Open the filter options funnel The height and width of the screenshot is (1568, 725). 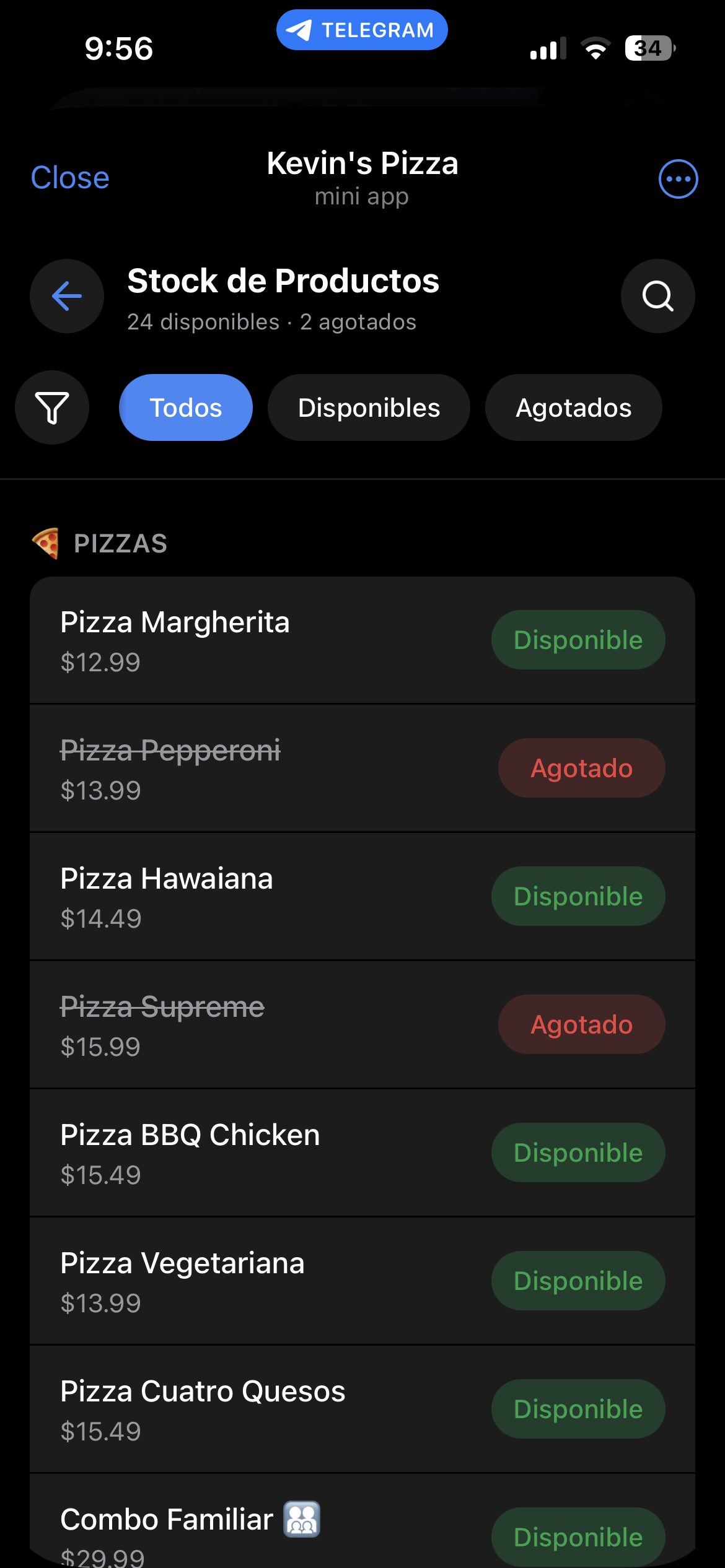click(x=52, y=407)
